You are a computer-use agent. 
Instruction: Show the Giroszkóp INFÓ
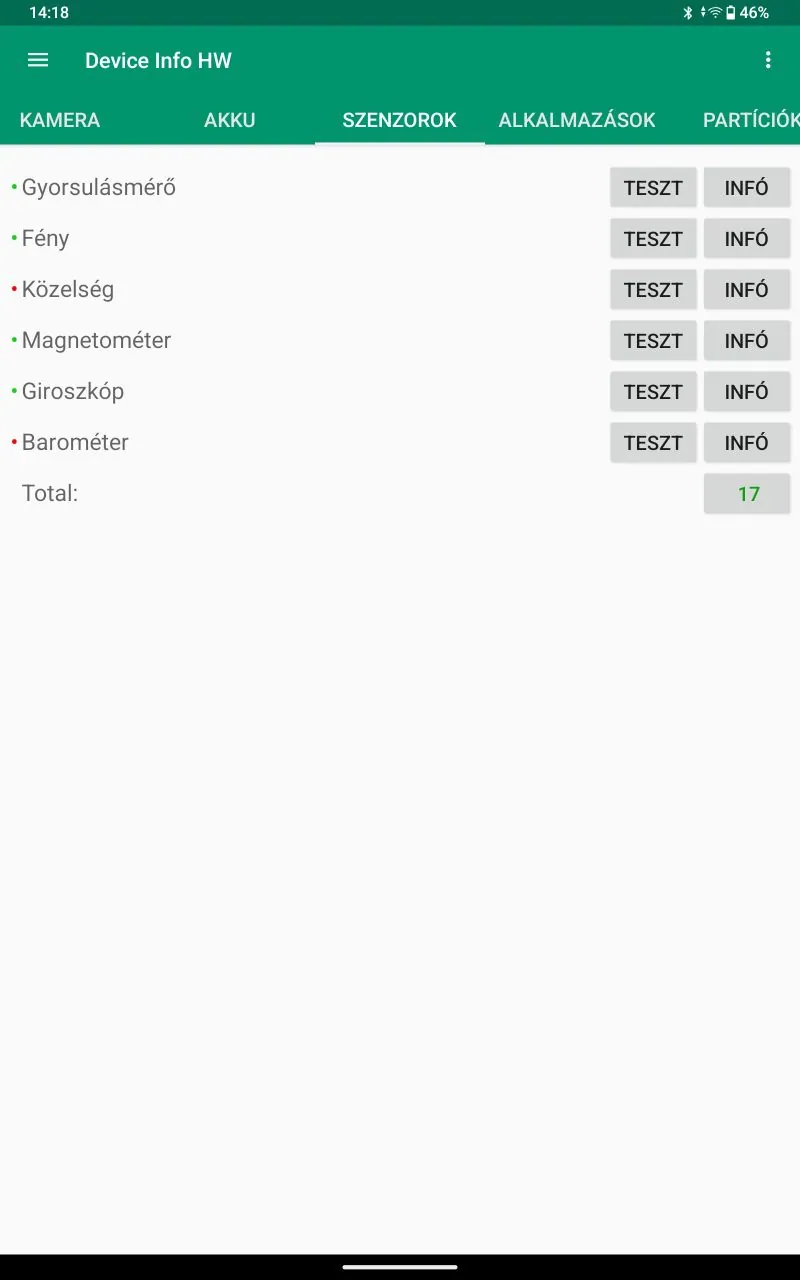(x=747, y=391)
